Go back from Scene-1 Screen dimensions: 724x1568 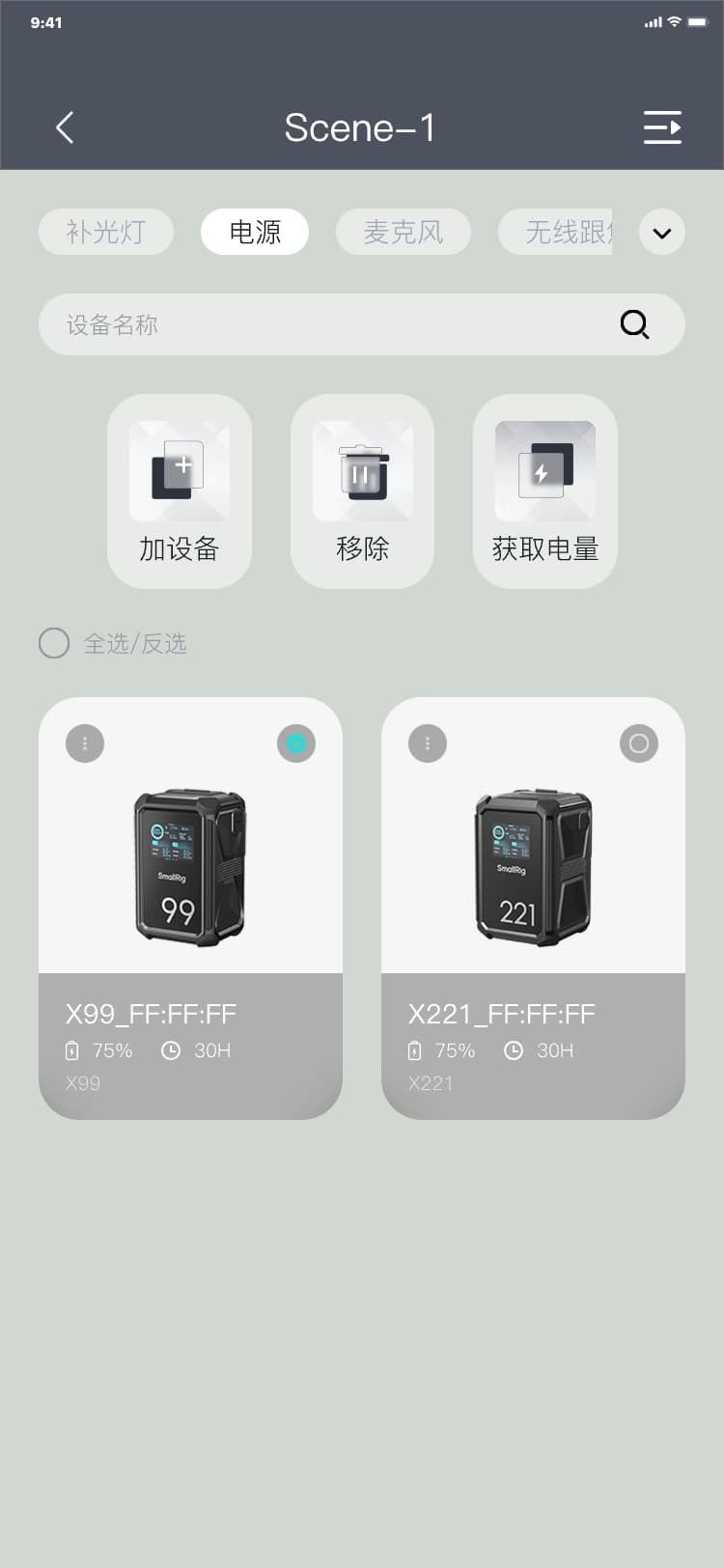(x=65, y=127)
